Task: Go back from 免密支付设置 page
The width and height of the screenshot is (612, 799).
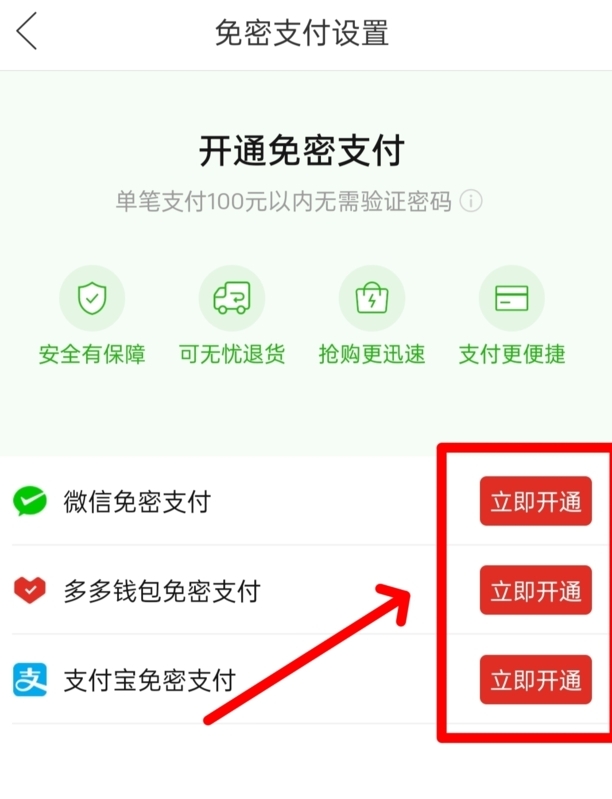Action: [x=27, y=31]
